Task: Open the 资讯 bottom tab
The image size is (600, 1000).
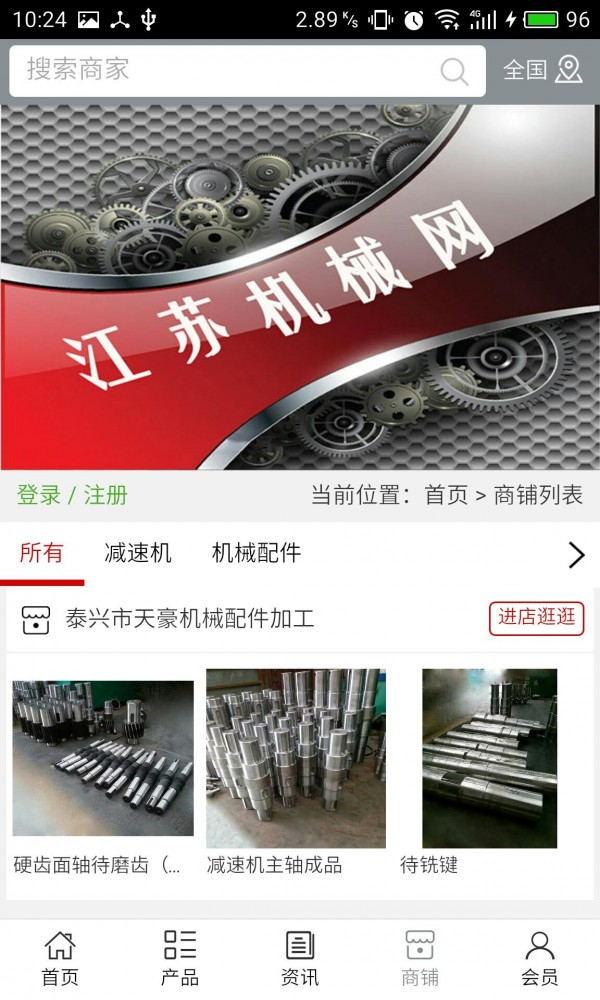Action: coord(300,959)
